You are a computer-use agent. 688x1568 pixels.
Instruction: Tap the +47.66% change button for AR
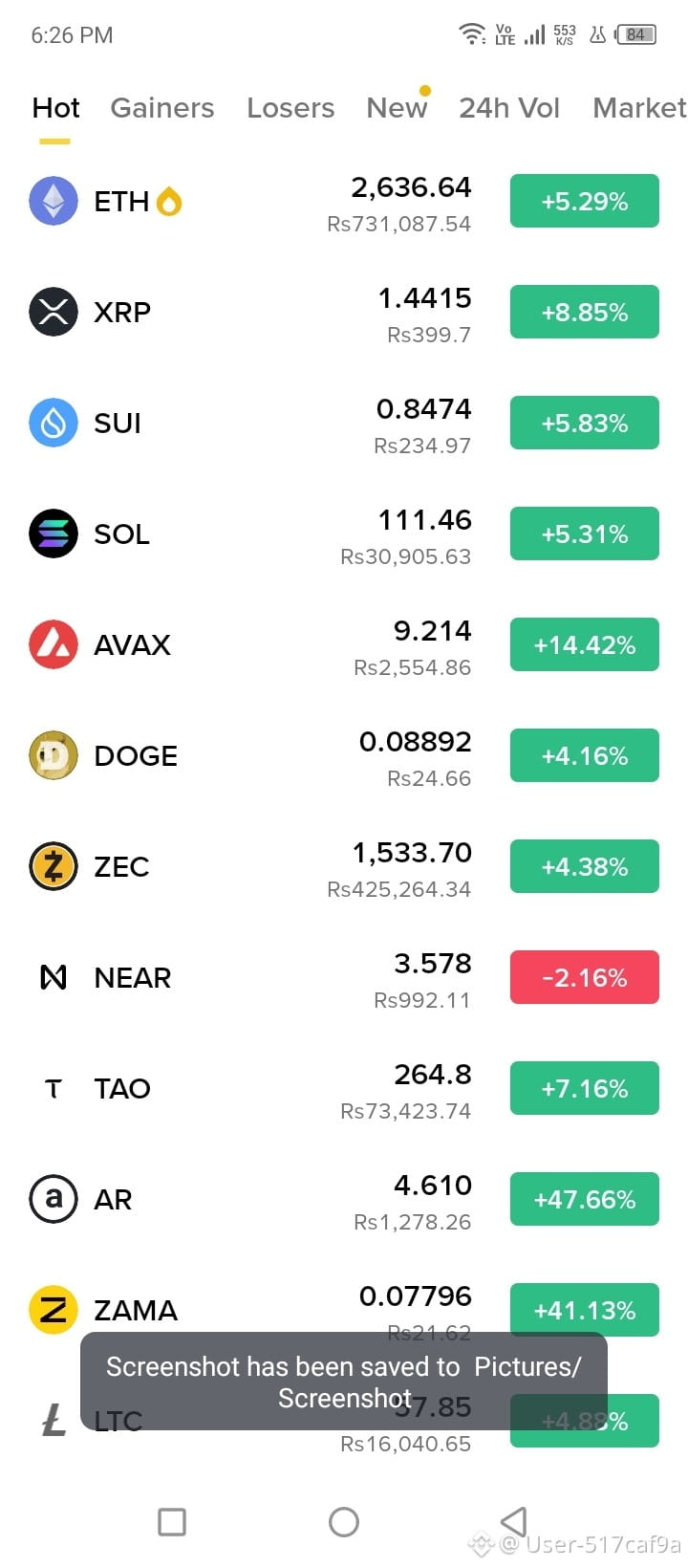(585, 1199)
